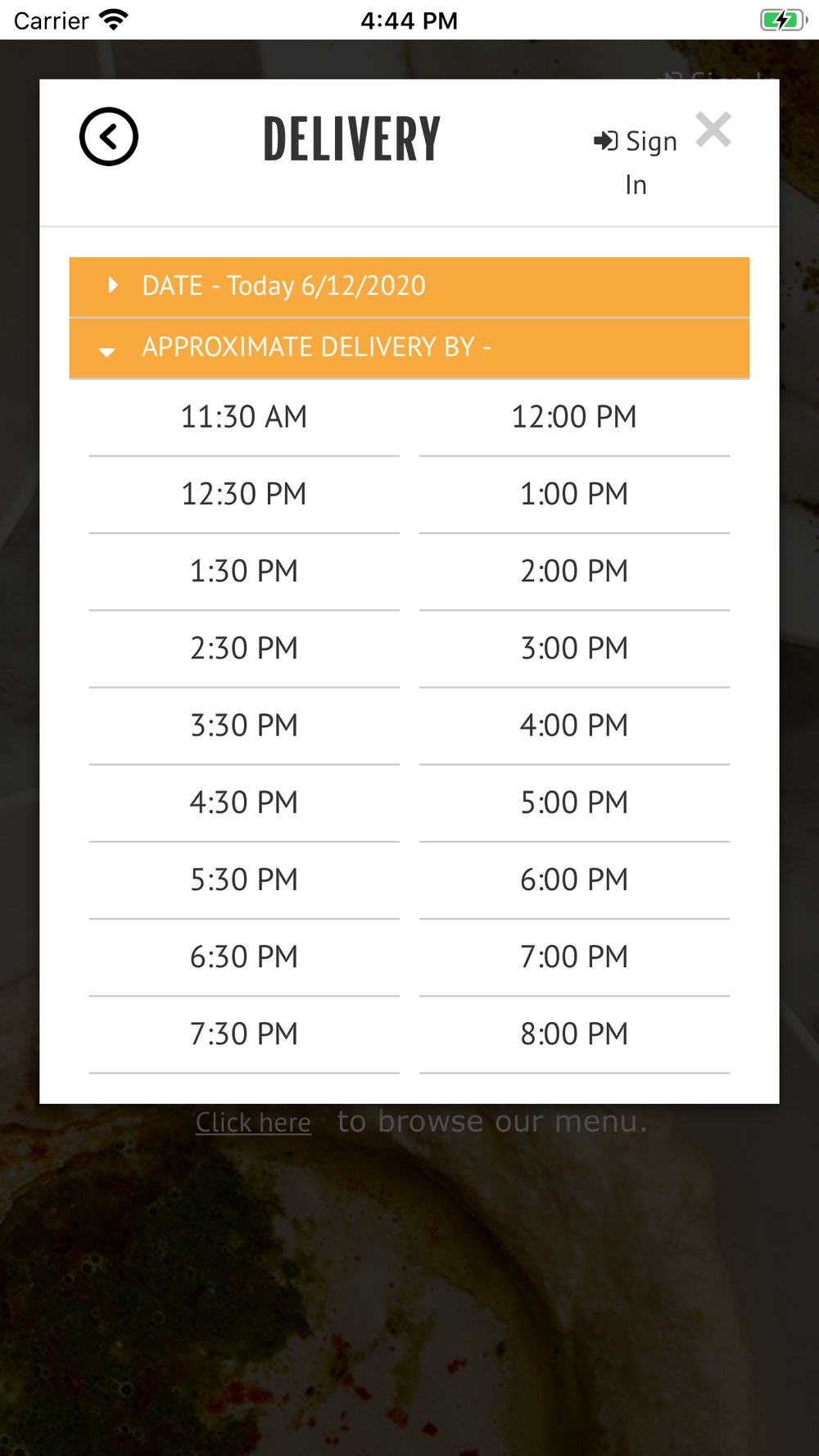Screen dimensions: 819x1456
Task: Choose 5:00 PM delivery time
Action: [574, 803]
